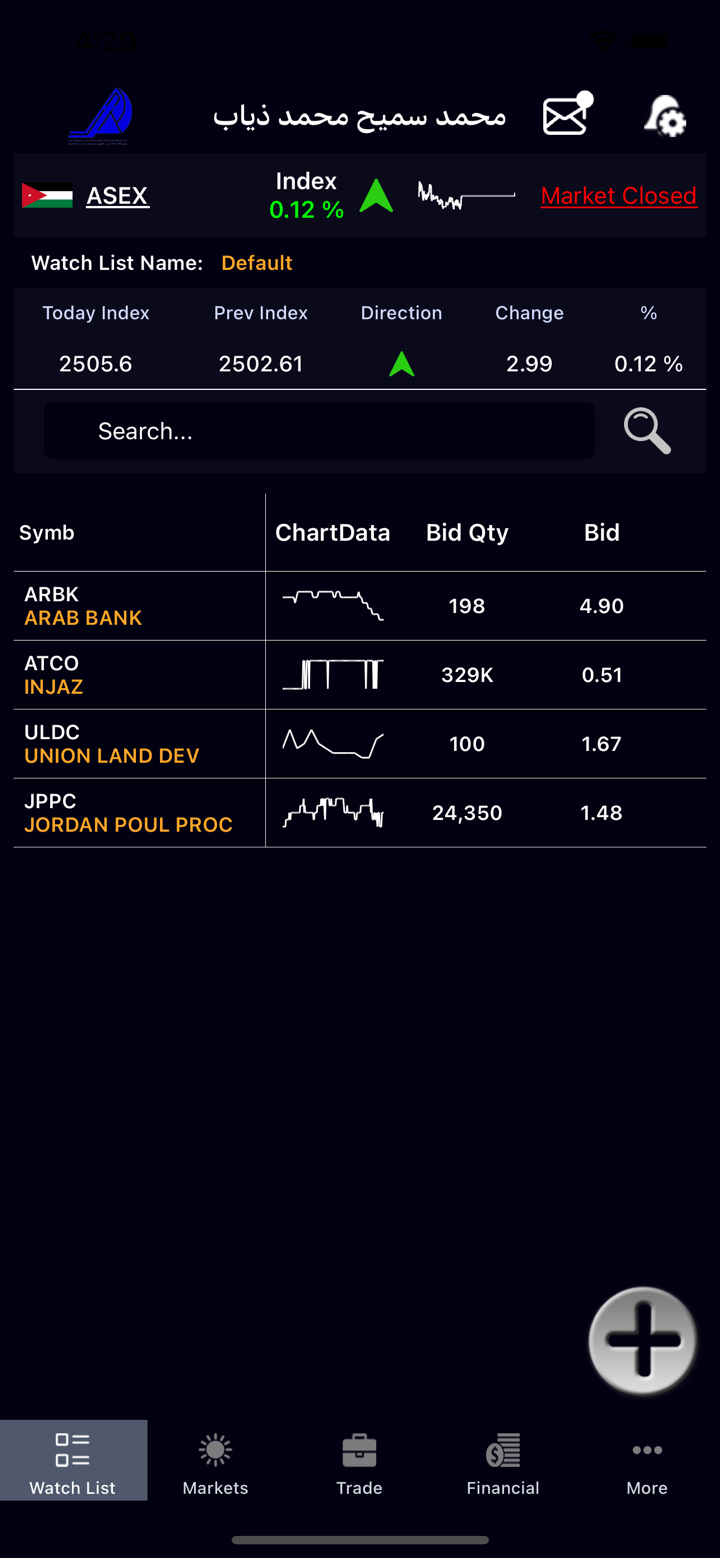720x1558 pixels.
Task: Open the Financial tab
Action: (x=503, y=1461)
